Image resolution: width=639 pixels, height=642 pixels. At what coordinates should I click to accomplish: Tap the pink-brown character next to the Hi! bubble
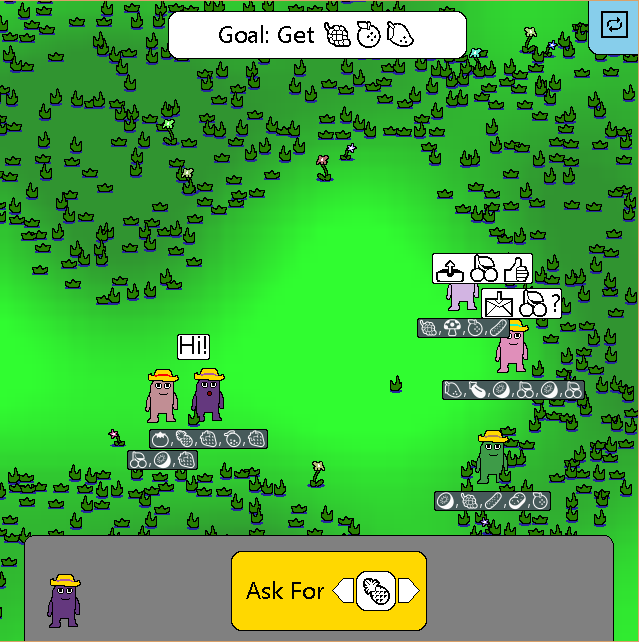tap(161, 396)
